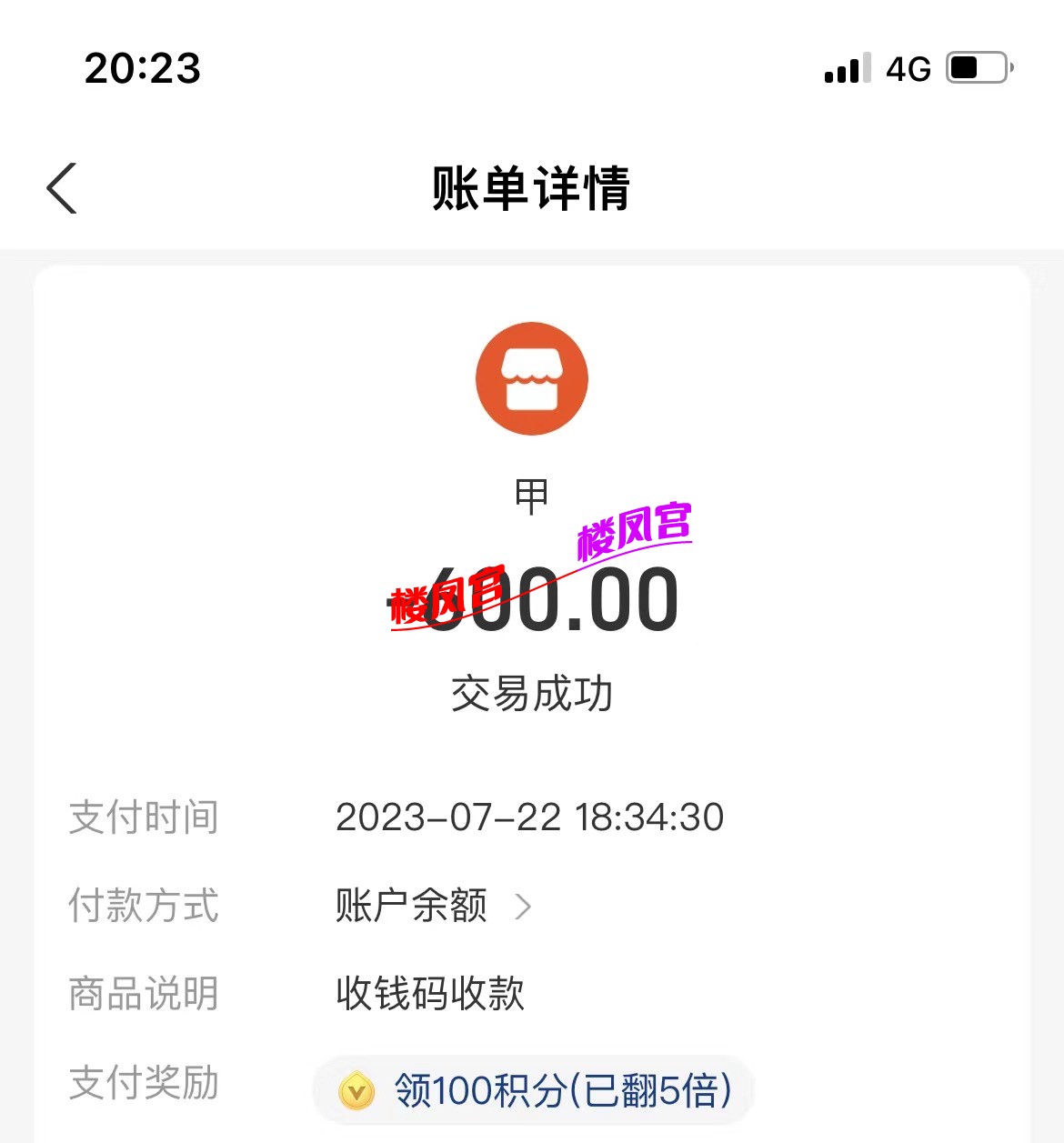1064x1143 pixels.
Task: Open the 账户余额 payment method details
Action: click(433, 906)
